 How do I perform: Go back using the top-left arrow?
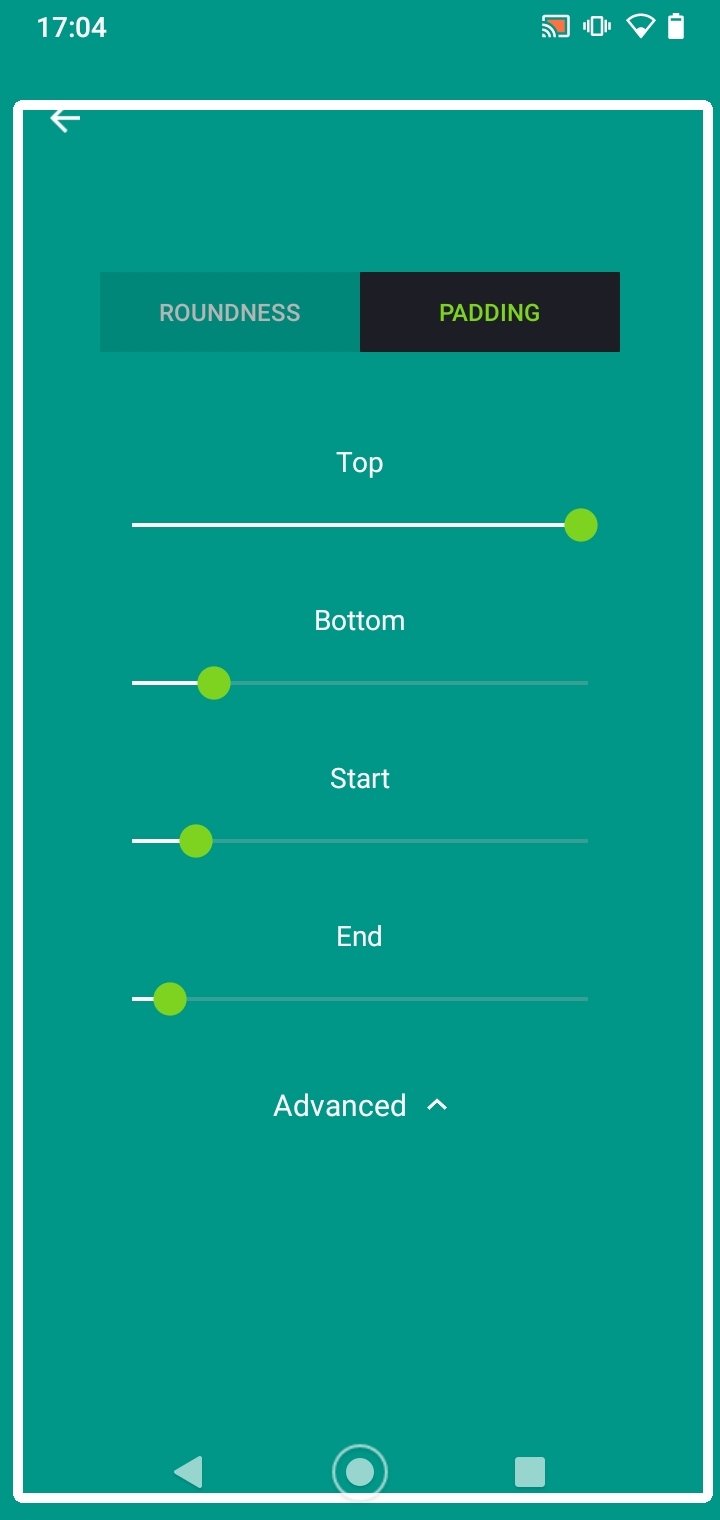coord(65,120)
